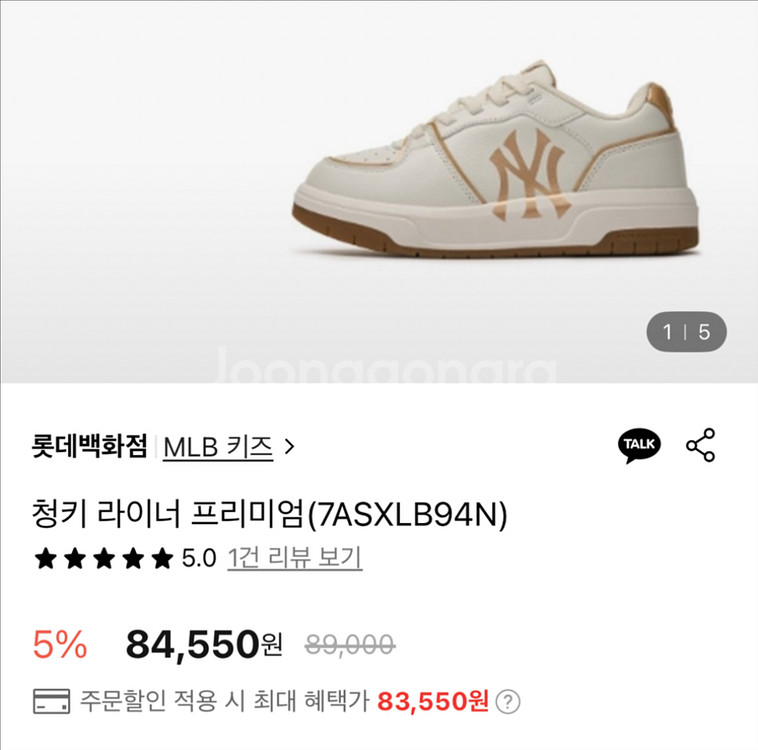Image resolution: width=758 pixels, height=750 pixels.
Task: Open the help icon next to 최대 혜택가
Action: pos(510,700)
